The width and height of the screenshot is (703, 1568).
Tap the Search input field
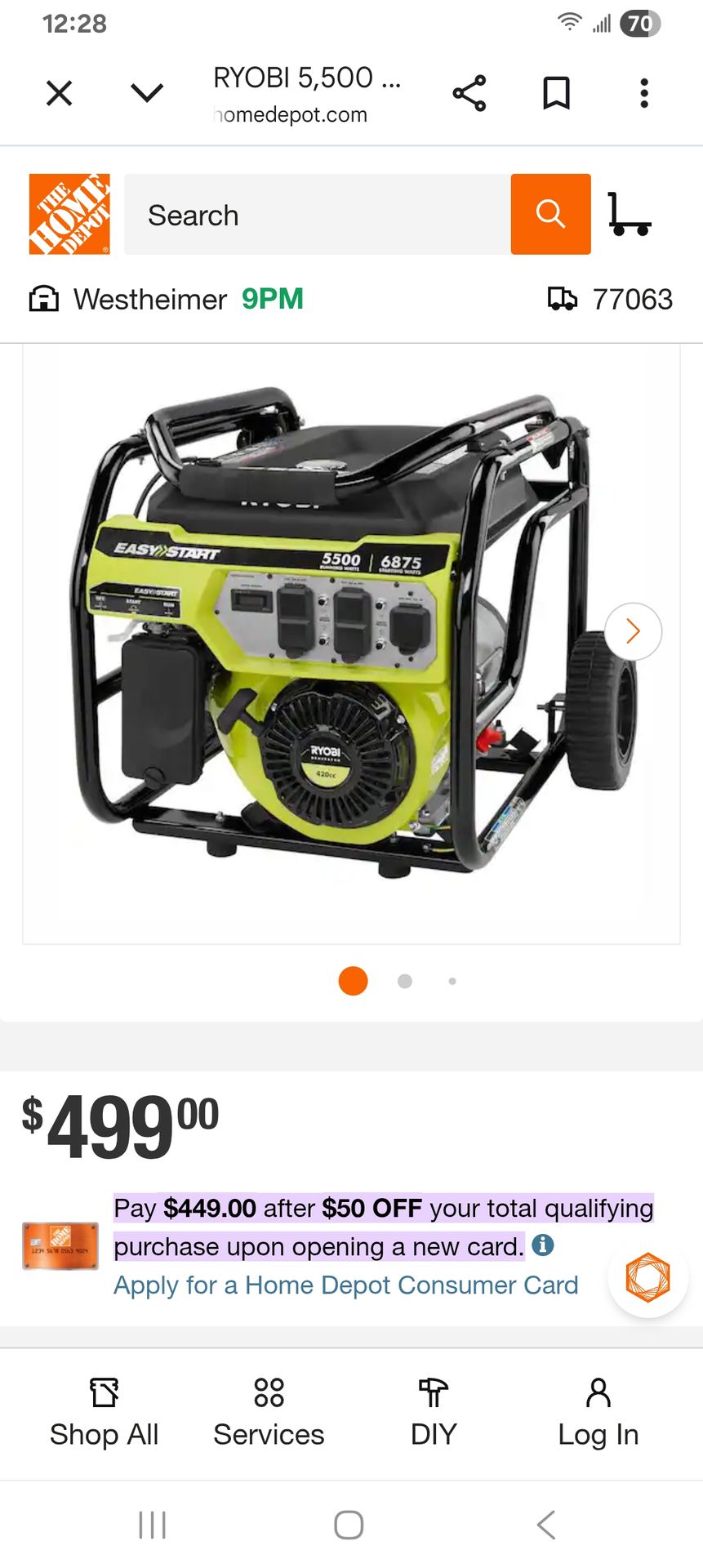(x=318, y=214)
